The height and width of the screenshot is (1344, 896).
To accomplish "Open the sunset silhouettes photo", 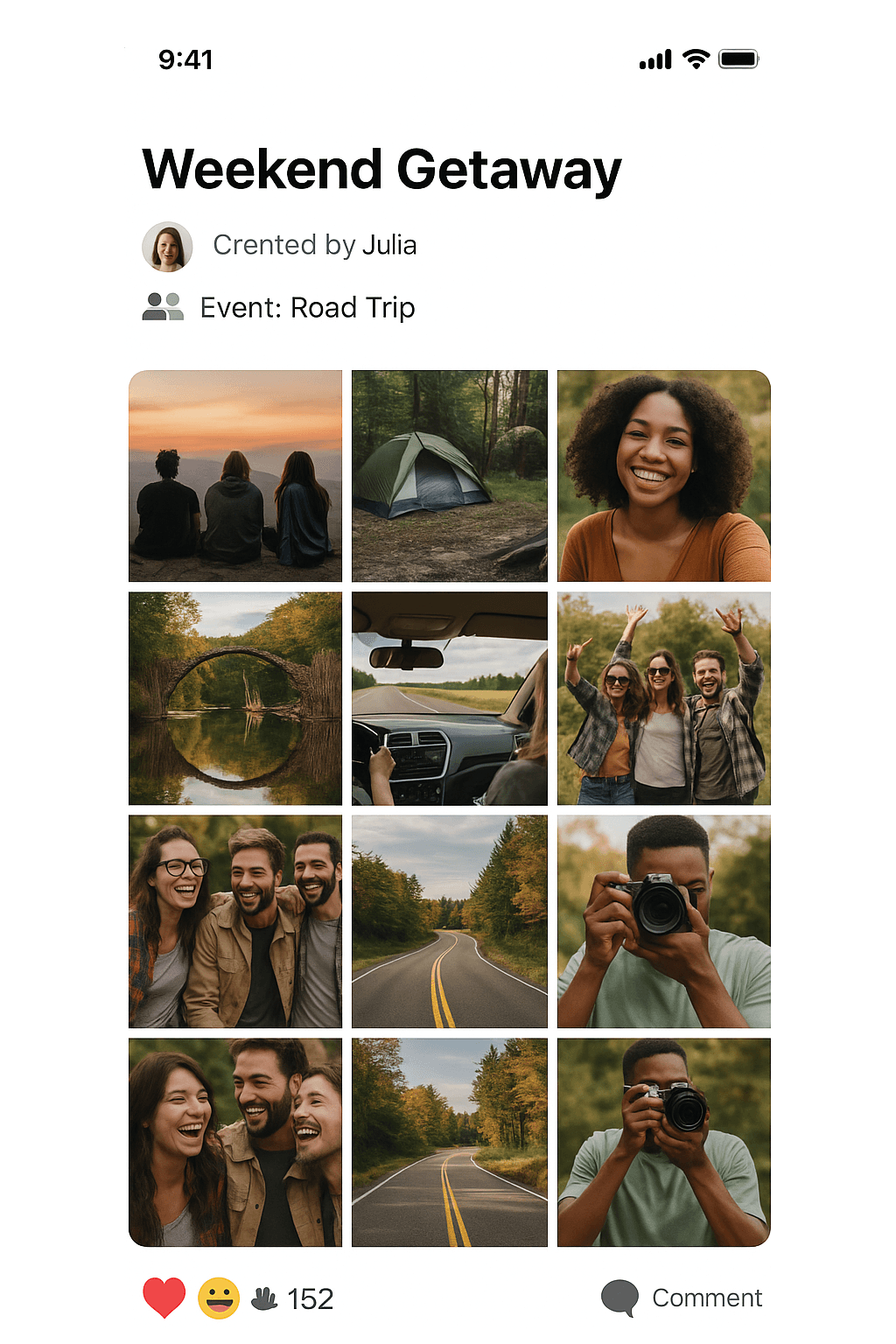I will click(235, 476).
